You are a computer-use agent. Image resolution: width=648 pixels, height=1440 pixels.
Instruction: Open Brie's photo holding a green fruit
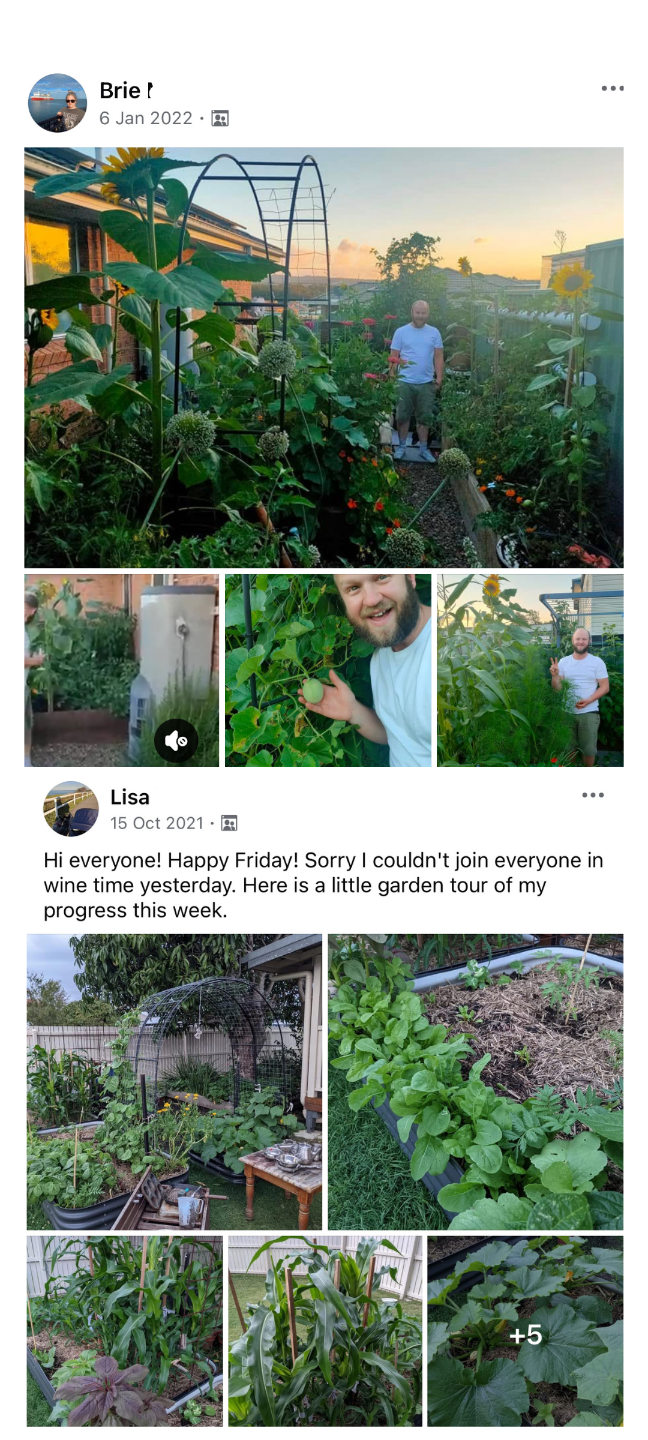[328, 670]
